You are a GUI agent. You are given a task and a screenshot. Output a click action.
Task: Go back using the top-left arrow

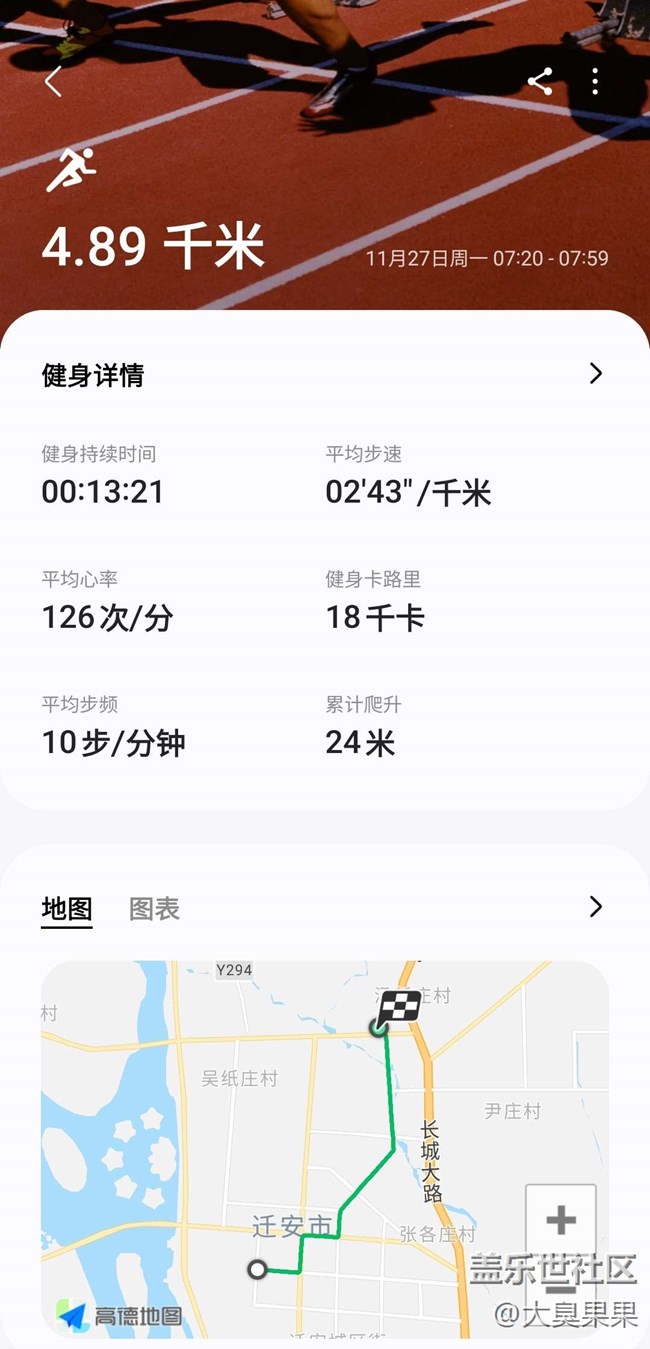(54, 82)
